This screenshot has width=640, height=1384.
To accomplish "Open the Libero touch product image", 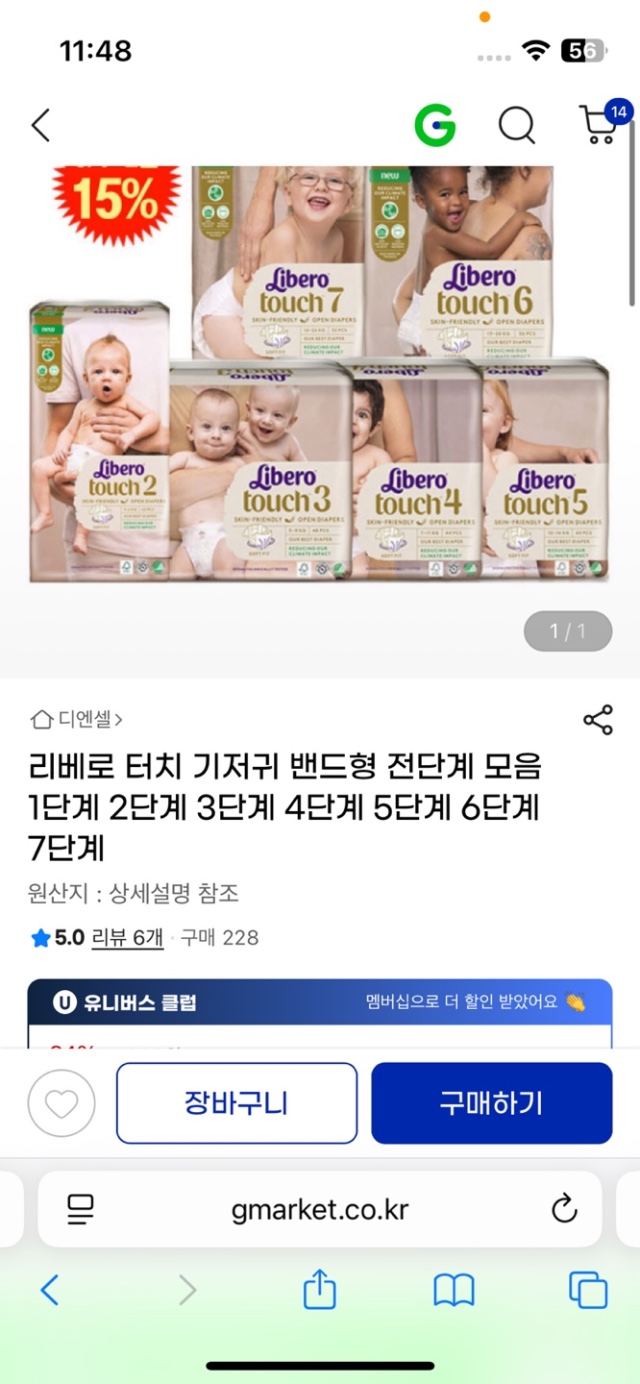I will [x=320, y=375].
